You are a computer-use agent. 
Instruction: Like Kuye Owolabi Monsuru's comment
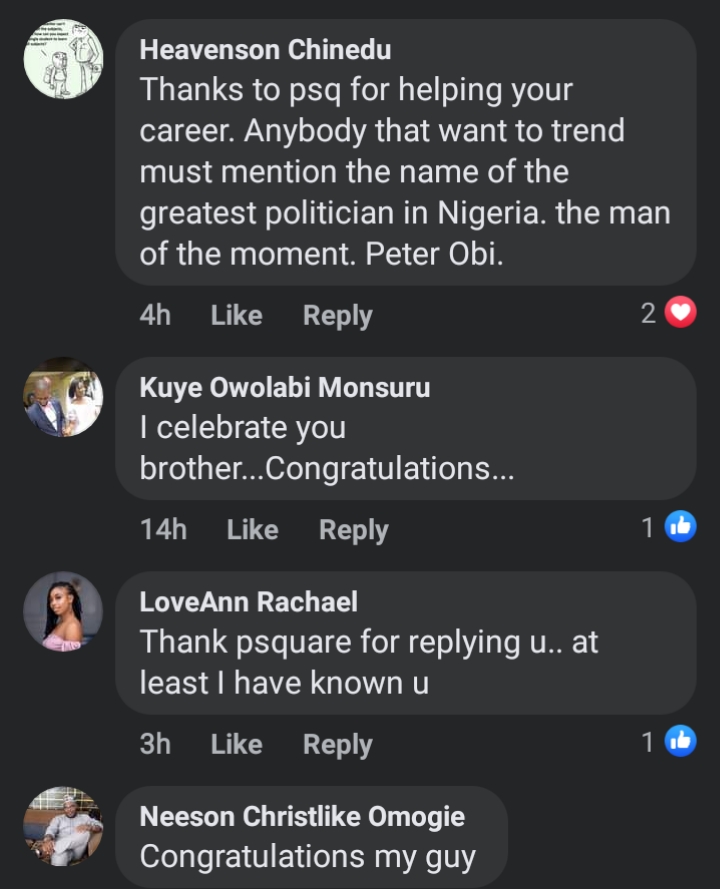[x=252, y=529]
